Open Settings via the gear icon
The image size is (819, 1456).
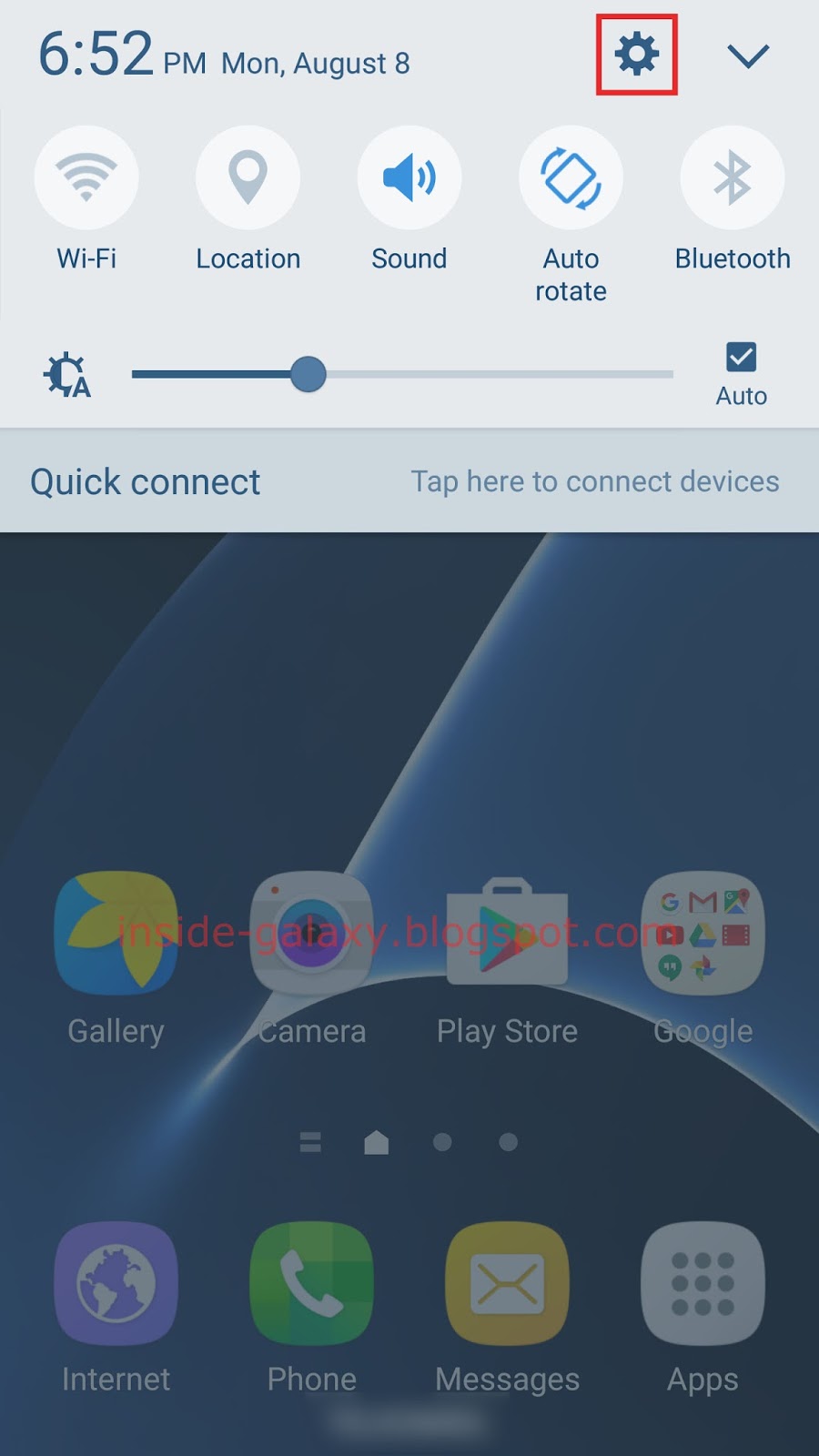[x=635, y=55]
